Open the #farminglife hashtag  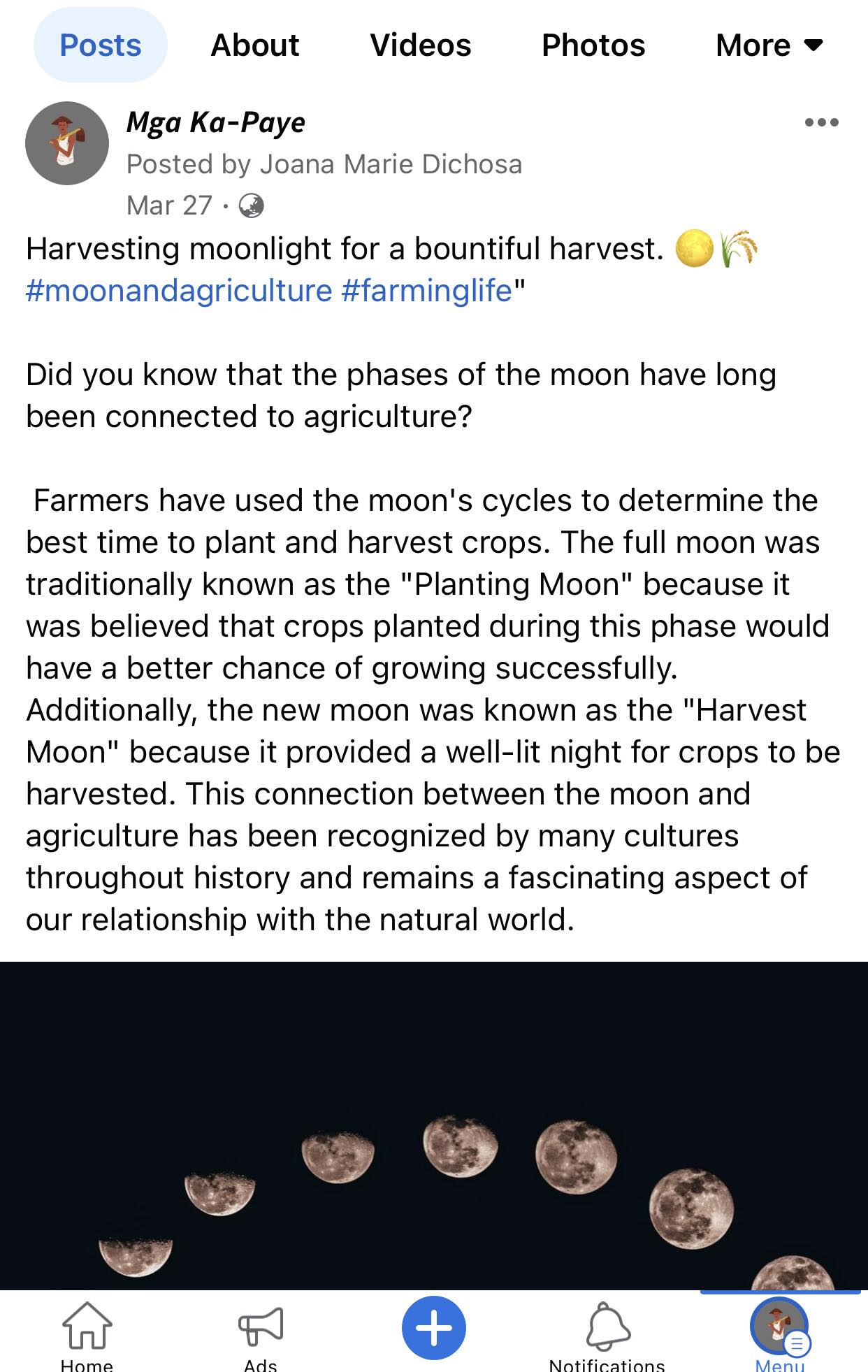pos(427,291)
